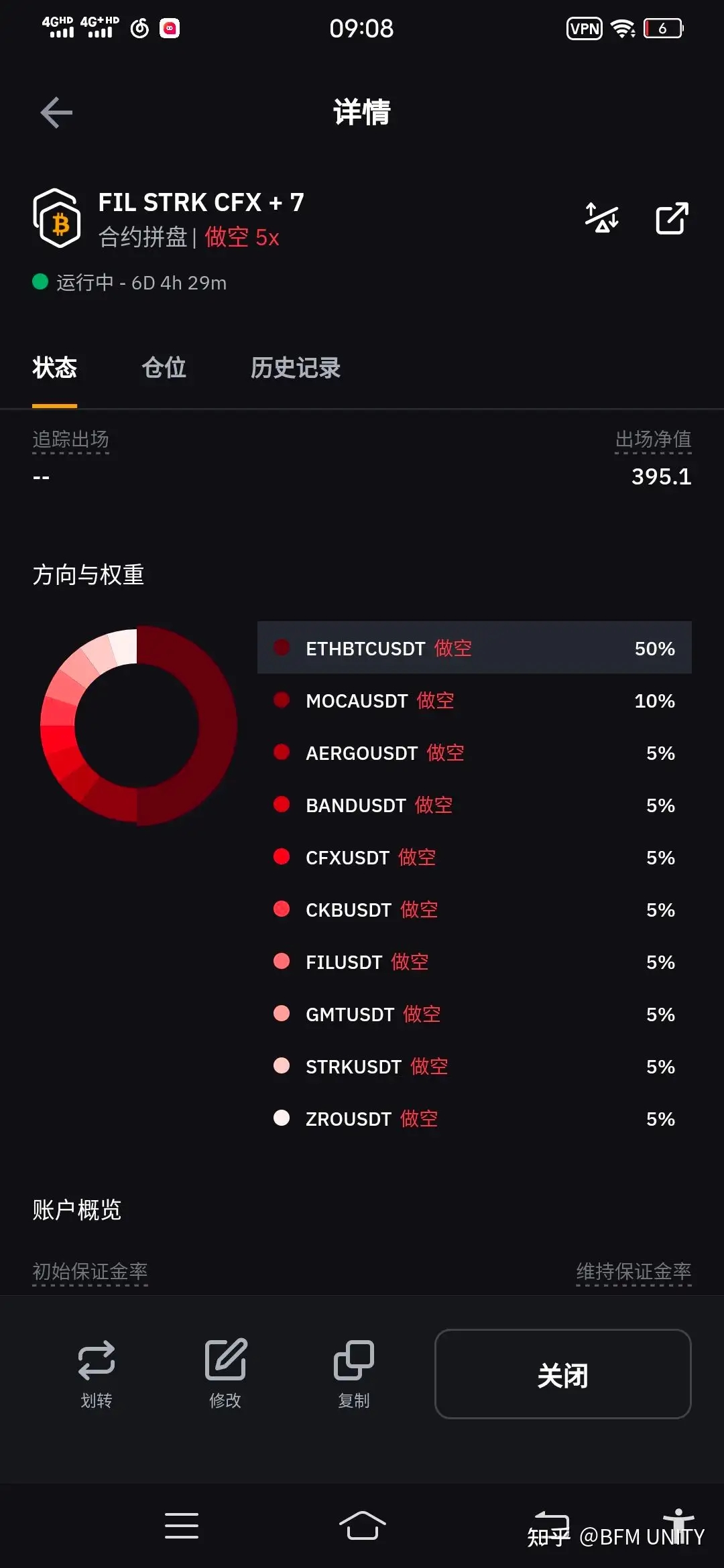Tap the 追踪出场 label for explanation
The height and width of the screenshot is (1568, 724).
click(70, 440)
